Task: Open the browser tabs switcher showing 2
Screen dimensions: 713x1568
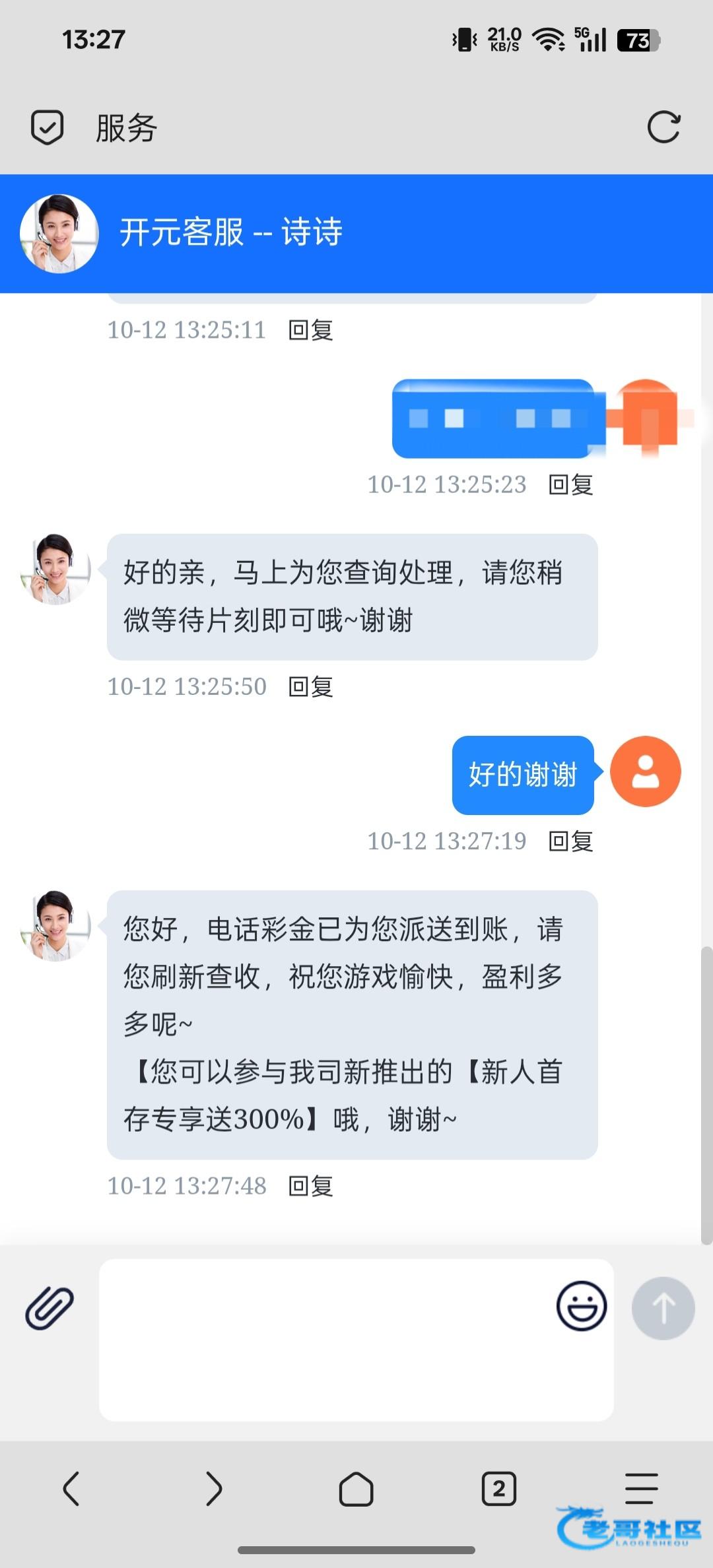Action: [x=499, y=1489]
